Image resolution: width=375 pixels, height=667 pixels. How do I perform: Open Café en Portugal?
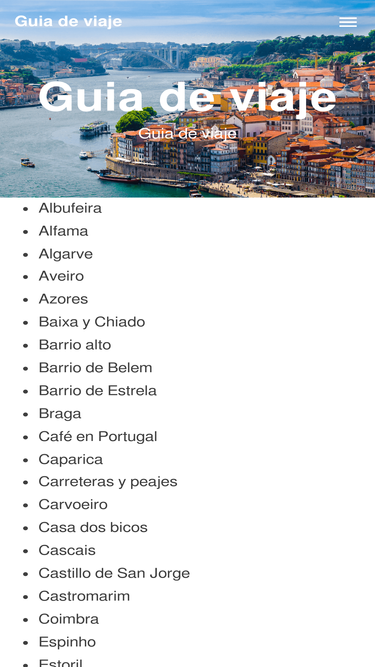(98, 436)
